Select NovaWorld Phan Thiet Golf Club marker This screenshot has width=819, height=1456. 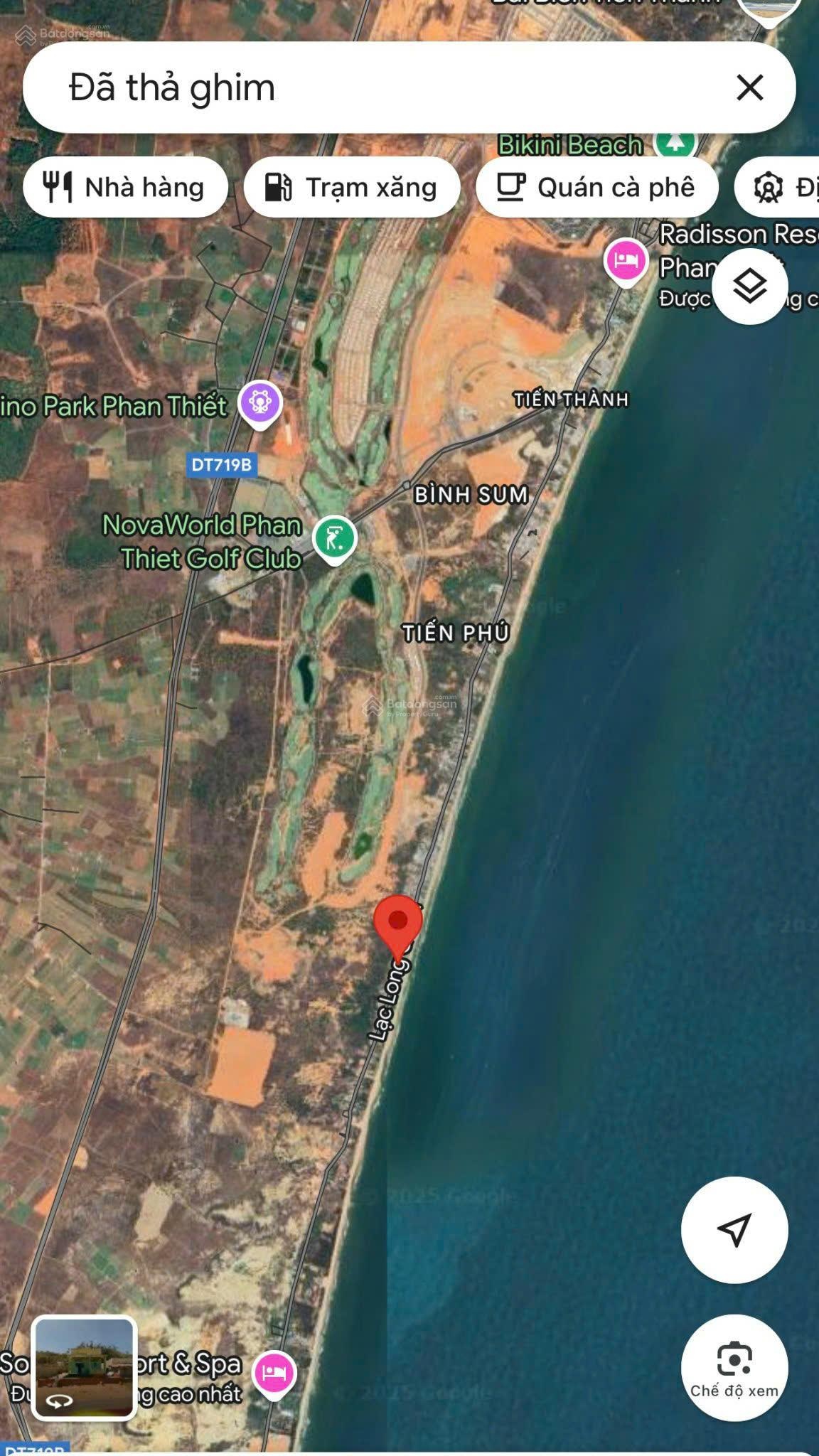(x=334, y=538)
